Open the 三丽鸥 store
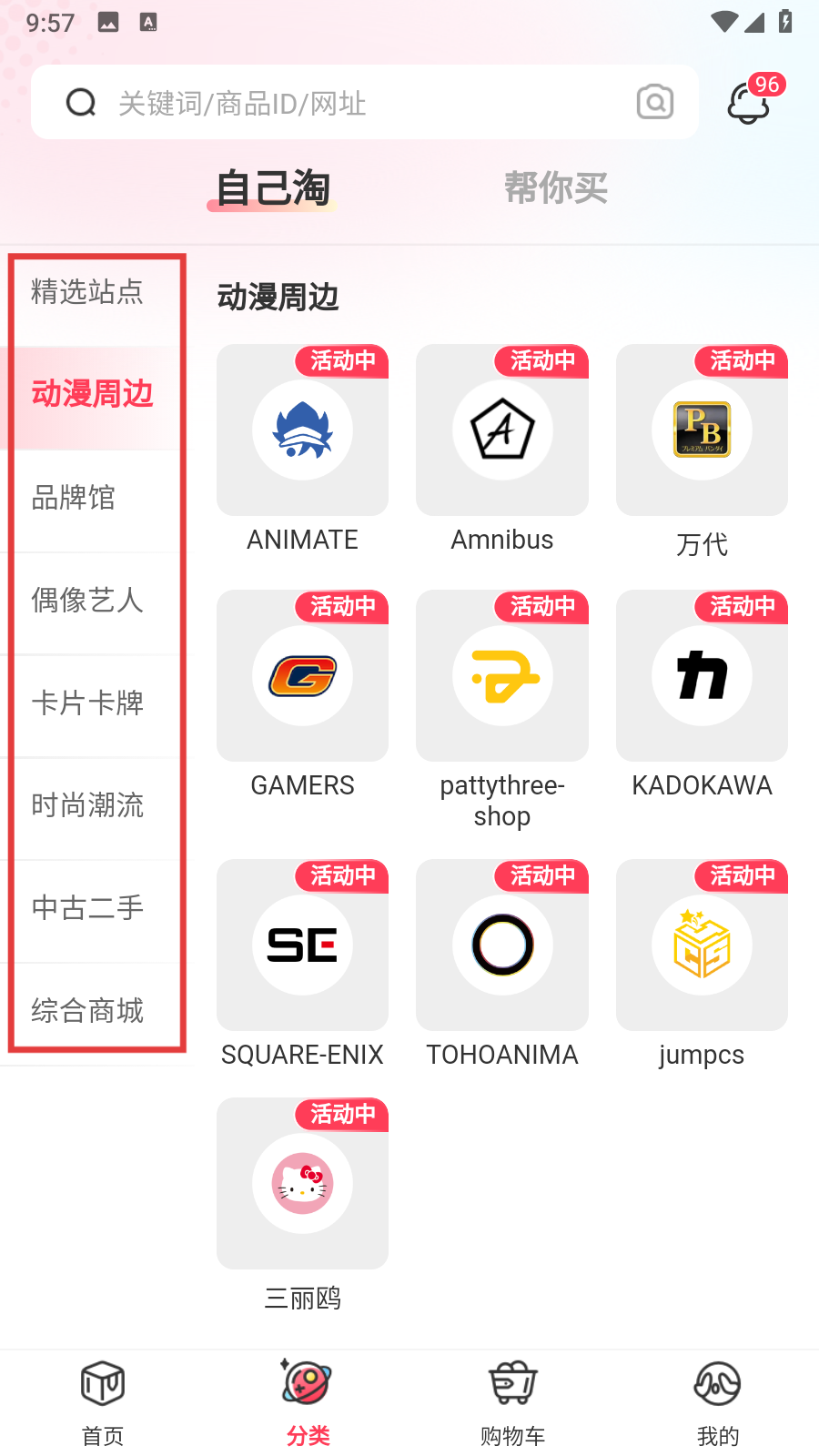The height and width of the screenshot is (1456, 819). pyautogui.click(x=302, y=1206)
